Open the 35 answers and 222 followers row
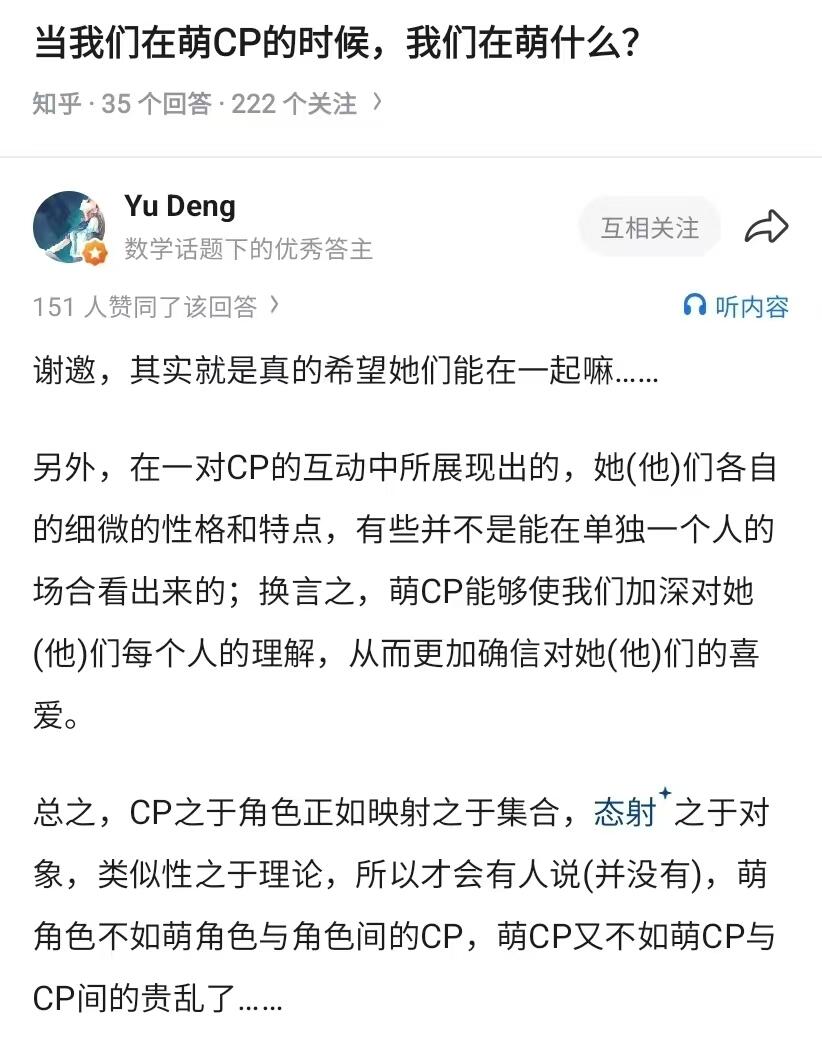 207,104
